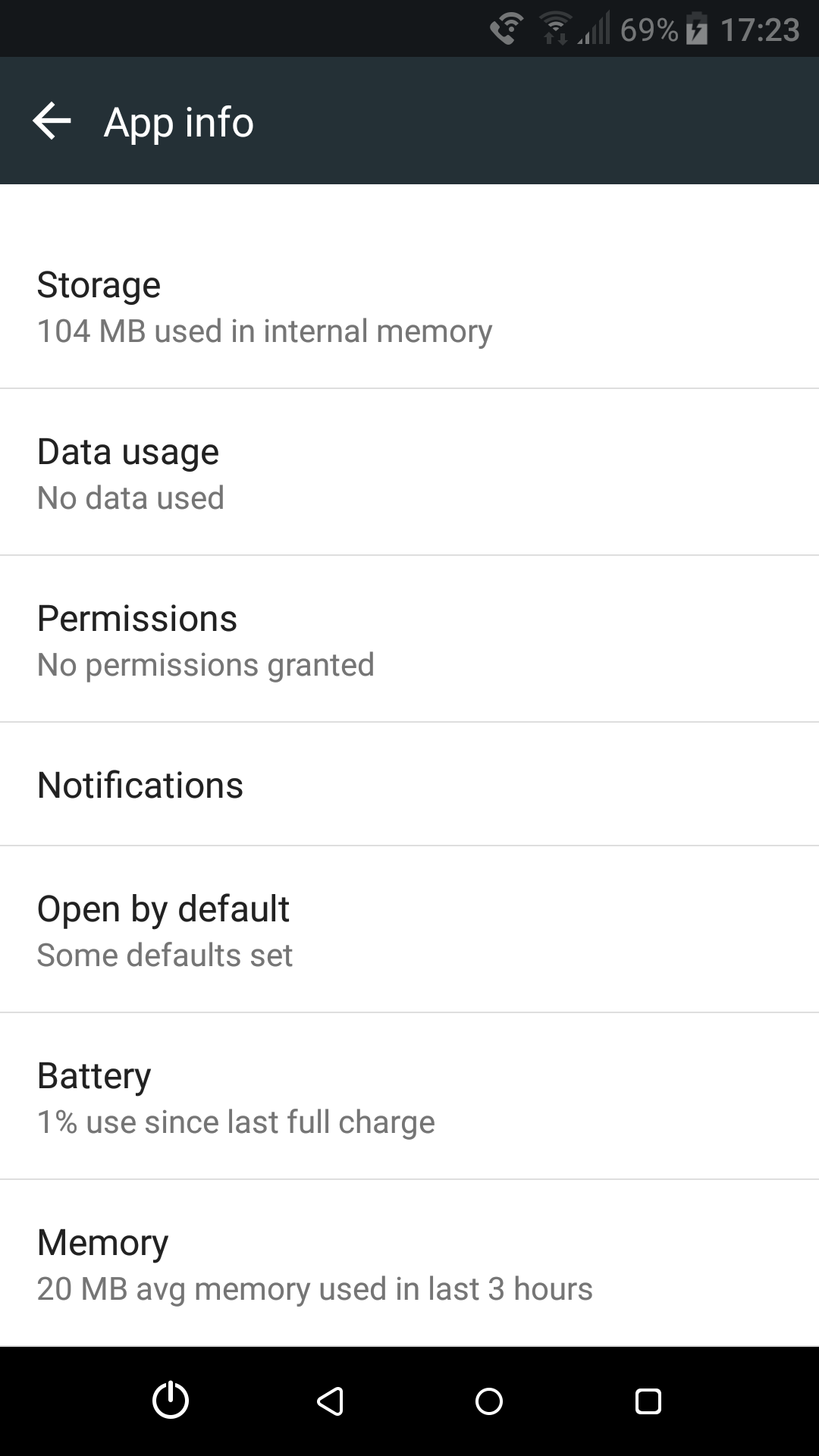Check Battery usage details

point(409,1097)
